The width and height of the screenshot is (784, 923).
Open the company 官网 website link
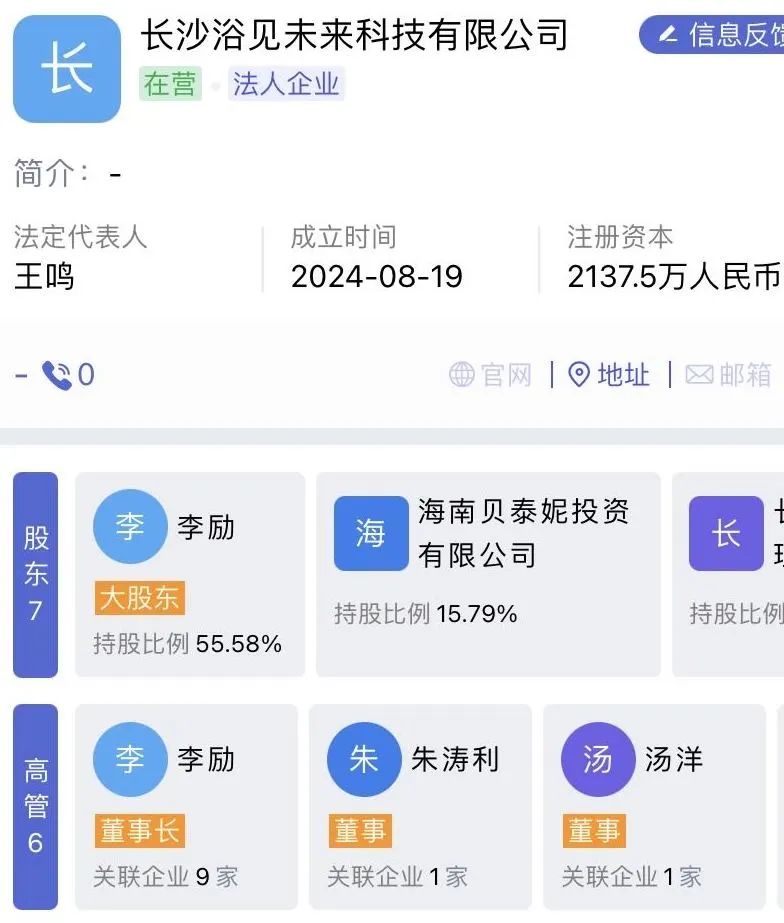coord(490,375)
